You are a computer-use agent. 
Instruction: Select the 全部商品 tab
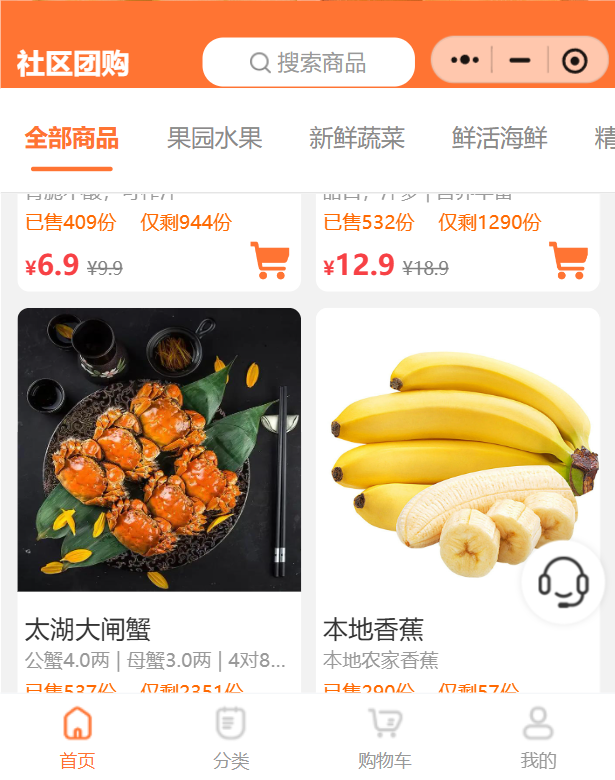71,138
